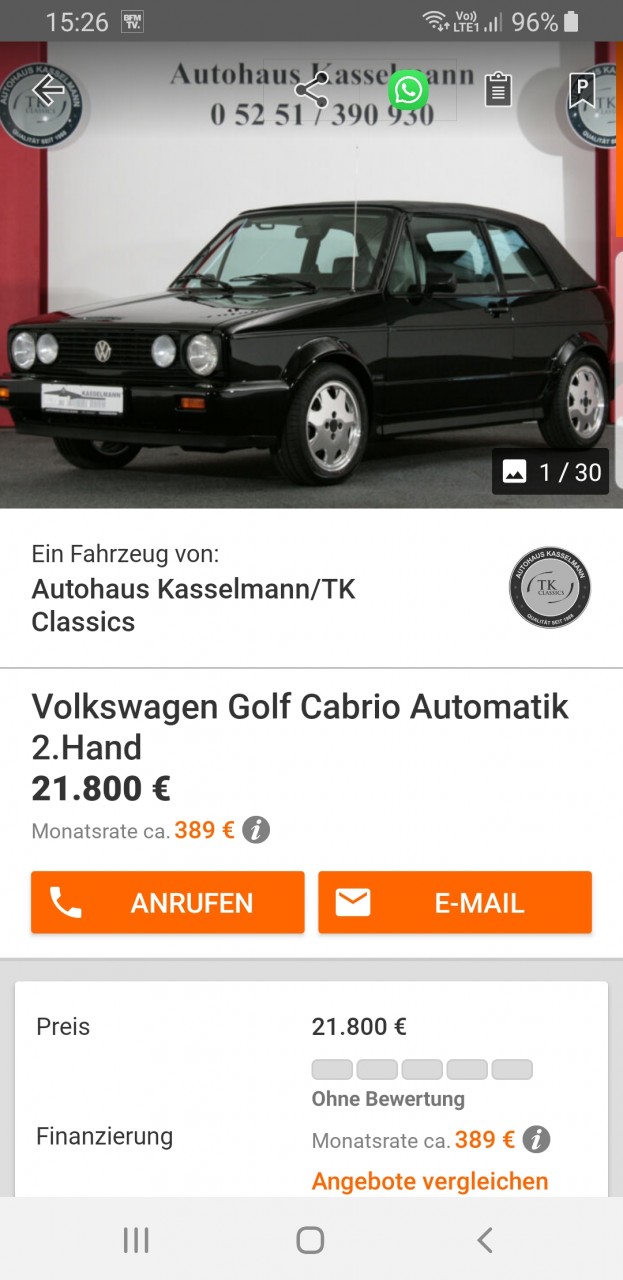The image size is (623, 1280).
Task: Go back using the top arrow
Action: click(47, 91)
